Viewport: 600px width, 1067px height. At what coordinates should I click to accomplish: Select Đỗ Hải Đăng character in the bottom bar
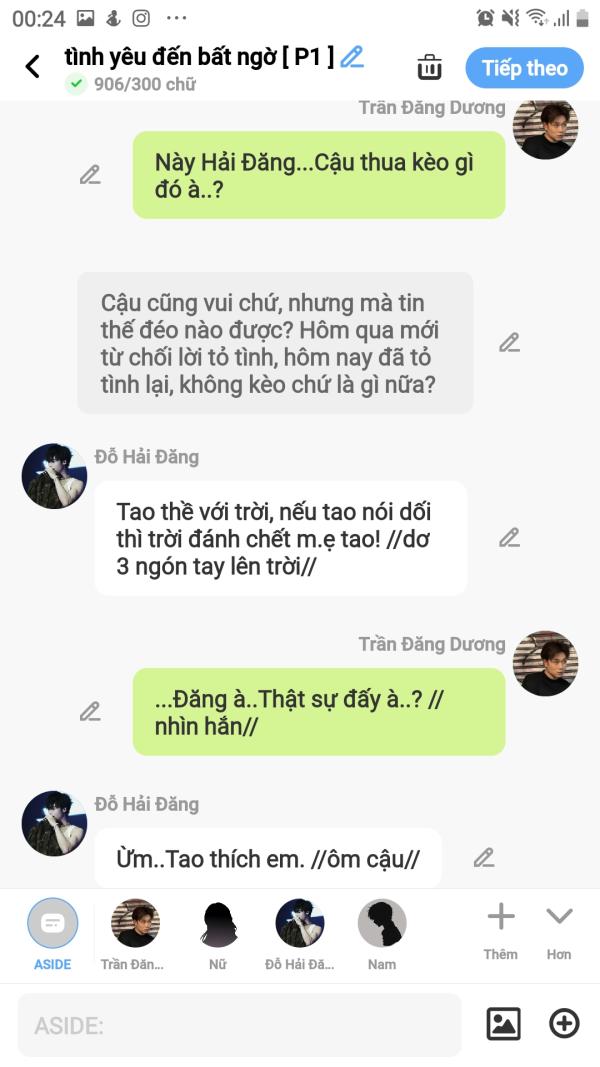[x=299, y=932]
